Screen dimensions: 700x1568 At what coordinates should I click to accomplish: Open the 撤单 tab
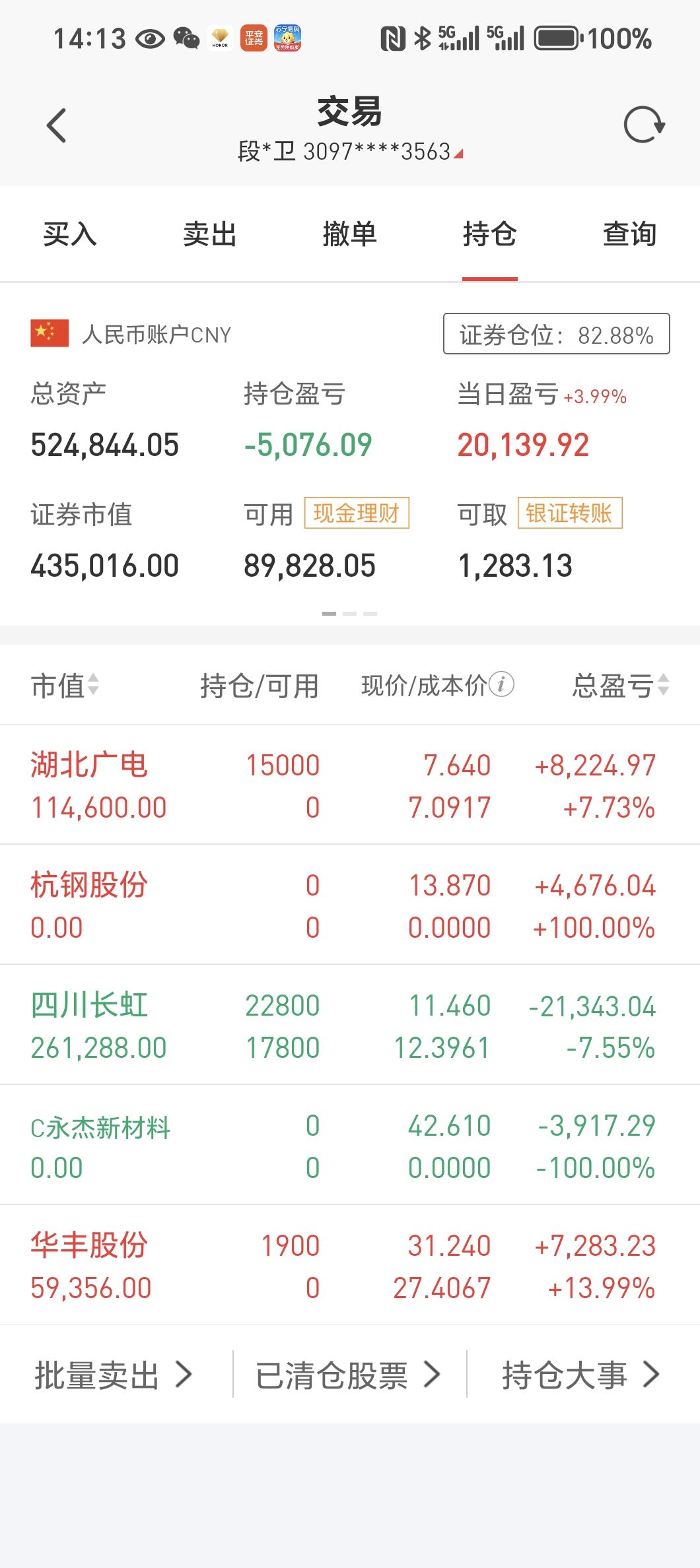(x=350, y=234)
